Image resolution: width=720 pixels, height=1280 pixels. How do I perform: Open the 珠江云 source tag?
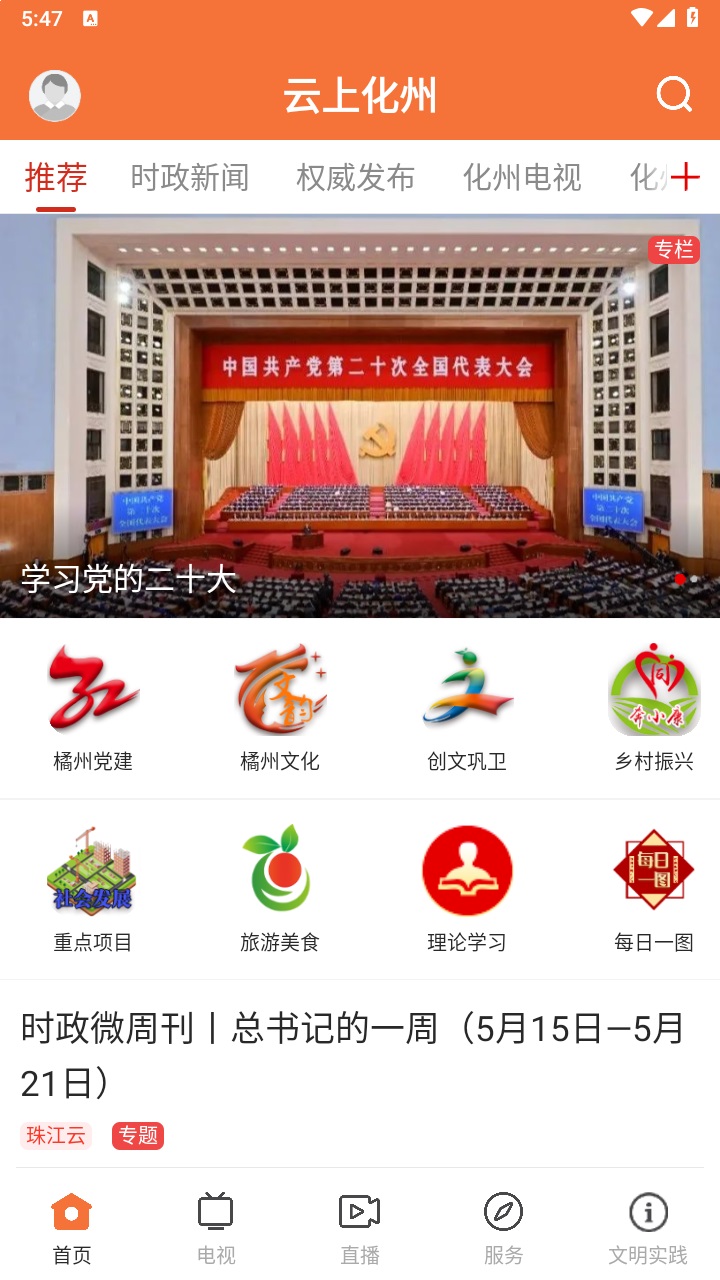[x=55, y=1136]
